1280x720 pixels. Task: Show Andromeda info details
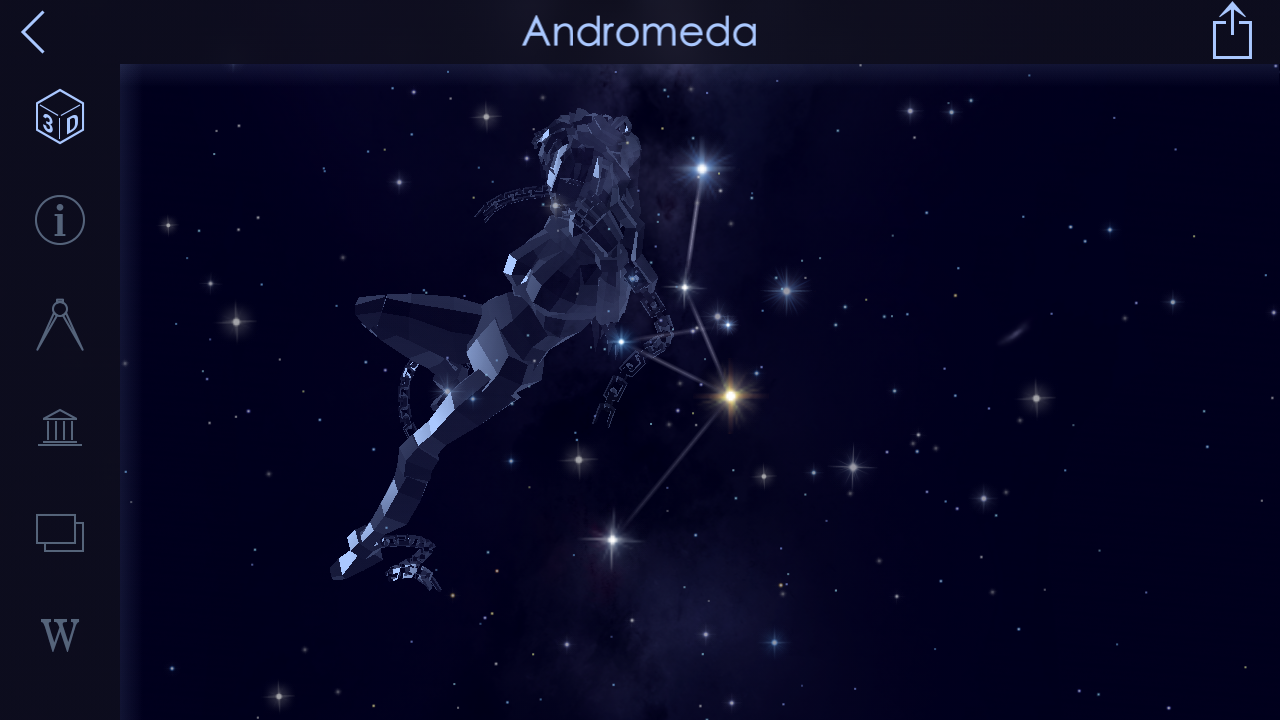tap(60, 220)
